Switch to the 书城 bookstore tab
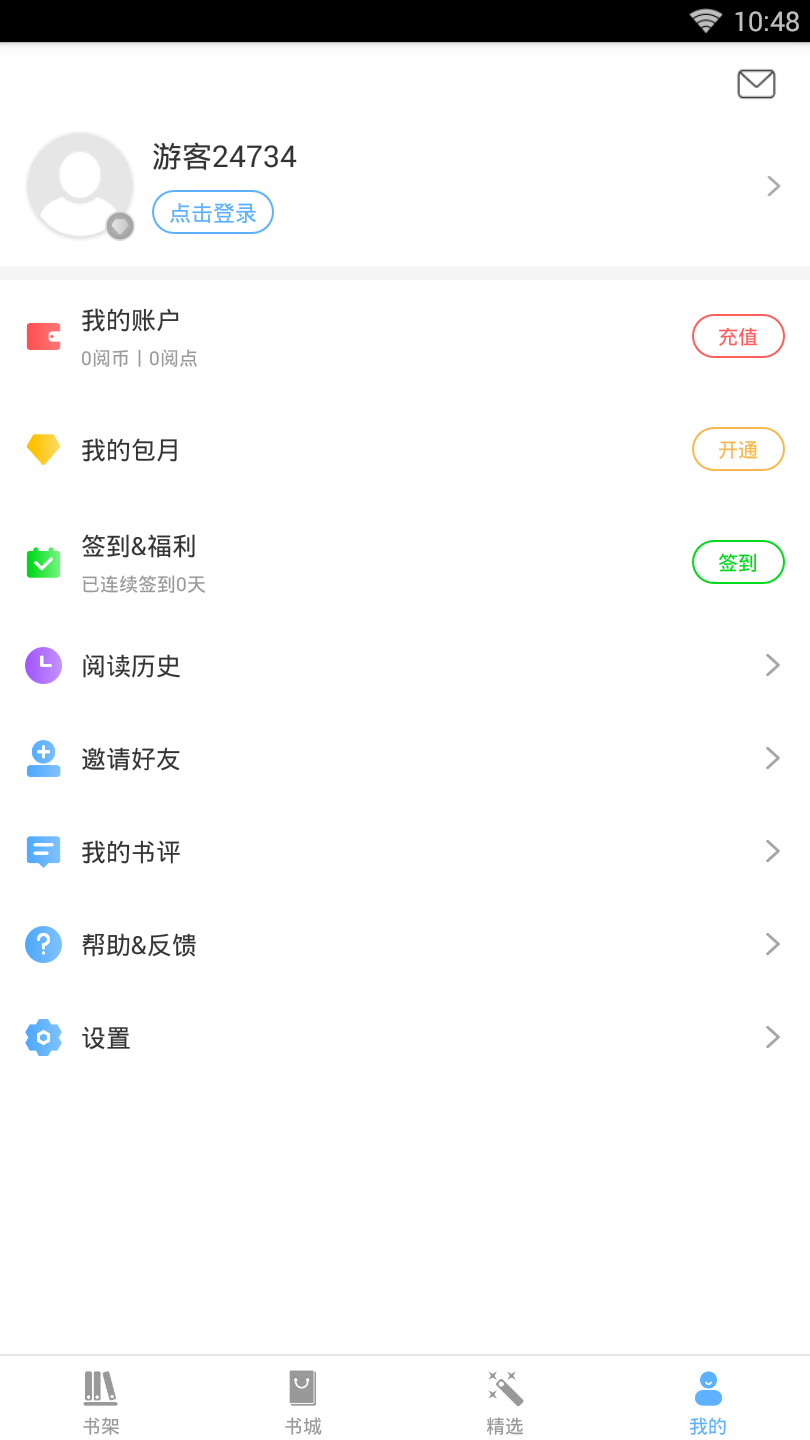 pyautogui.click(x=303, y=1400)
